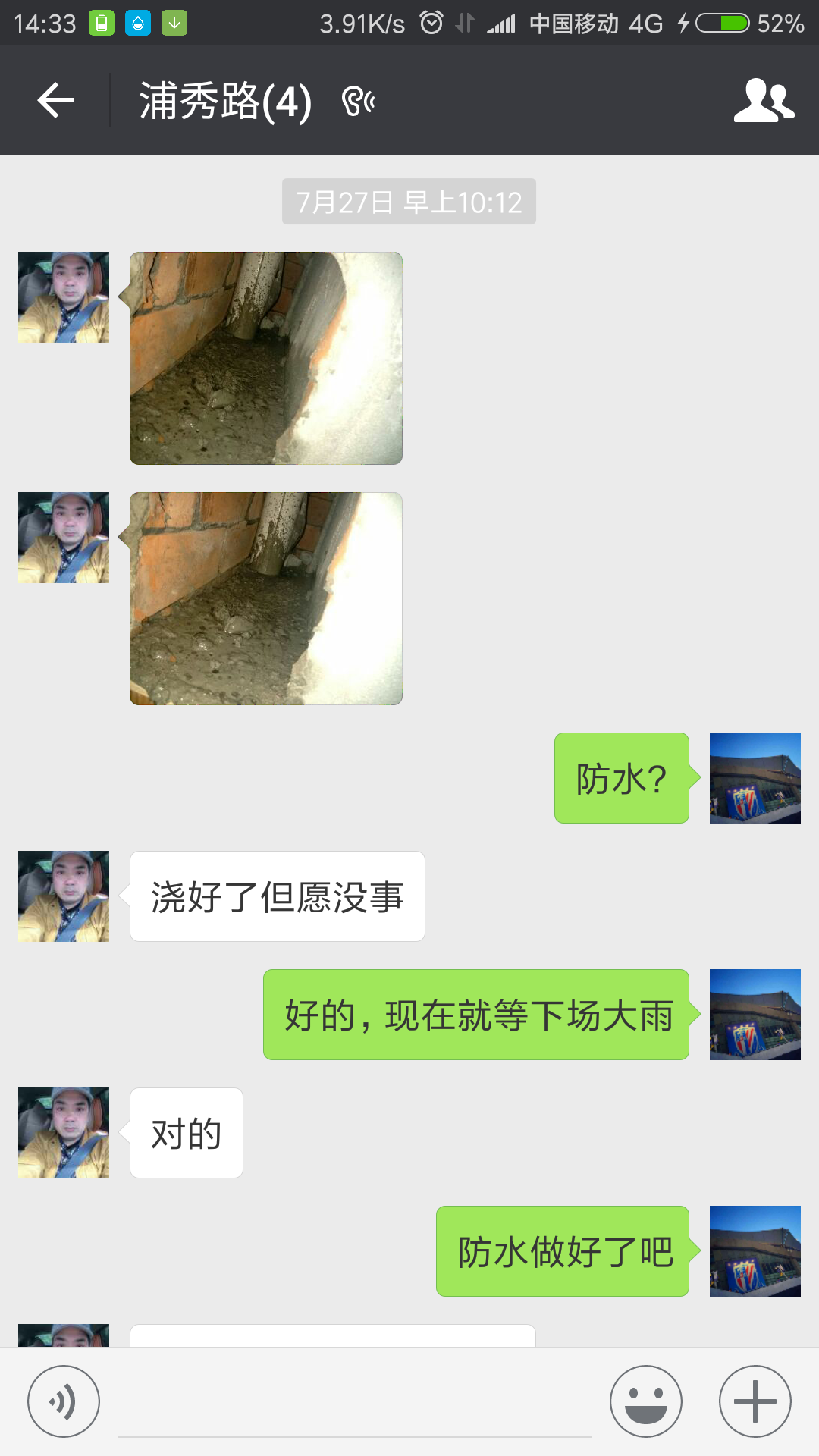The width and height of the screenshot is (819, 1456).
Task: View the second brick wall photo
Action: pyautogui.click(x=265, y=598)
